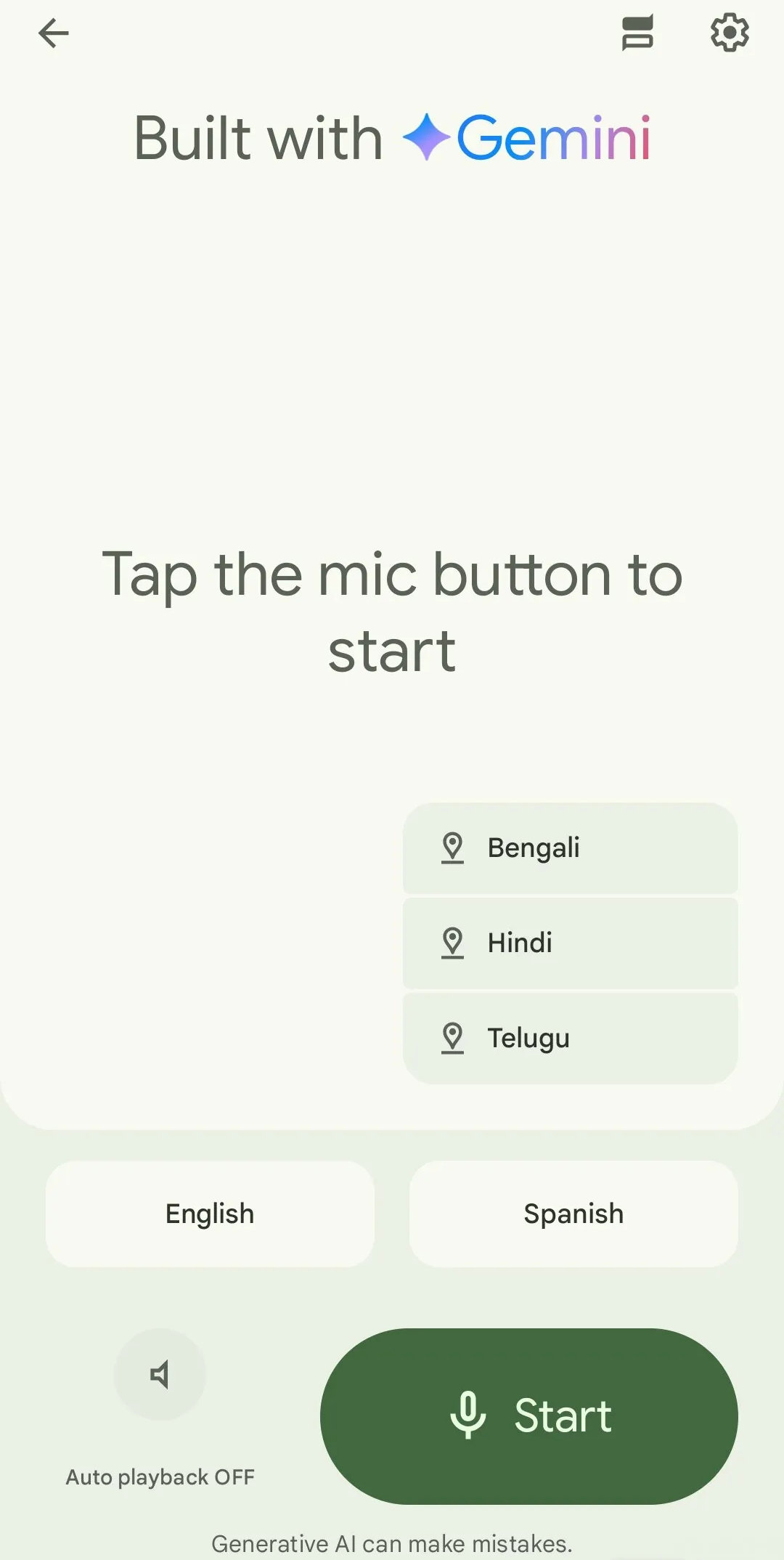Choose Bengali from the nearby languages
The image size is (784, 1560).
570,848
